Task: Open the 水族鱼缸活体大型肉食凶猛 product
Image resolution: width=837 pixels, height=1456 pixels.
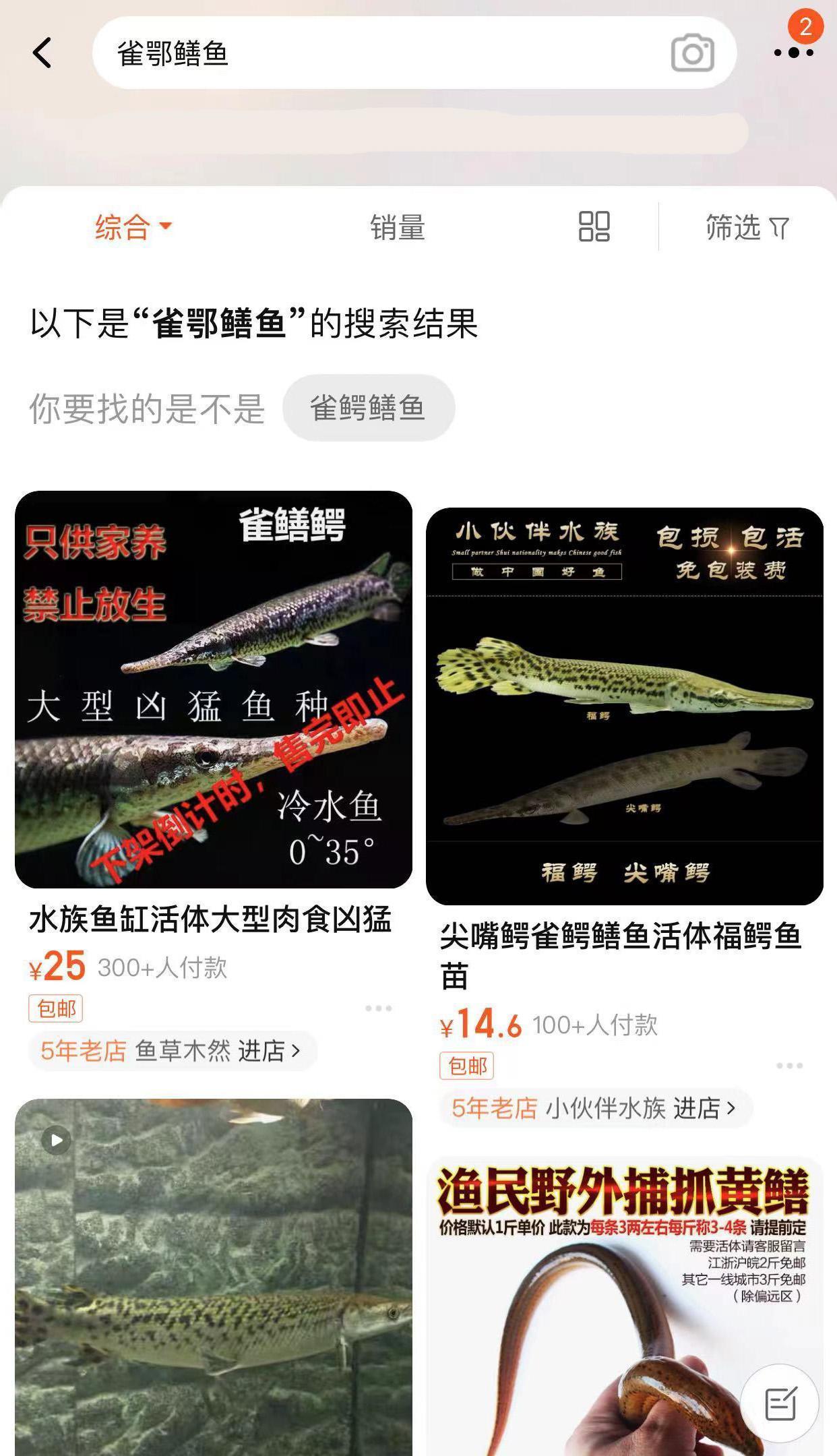Action: [213, 689]
